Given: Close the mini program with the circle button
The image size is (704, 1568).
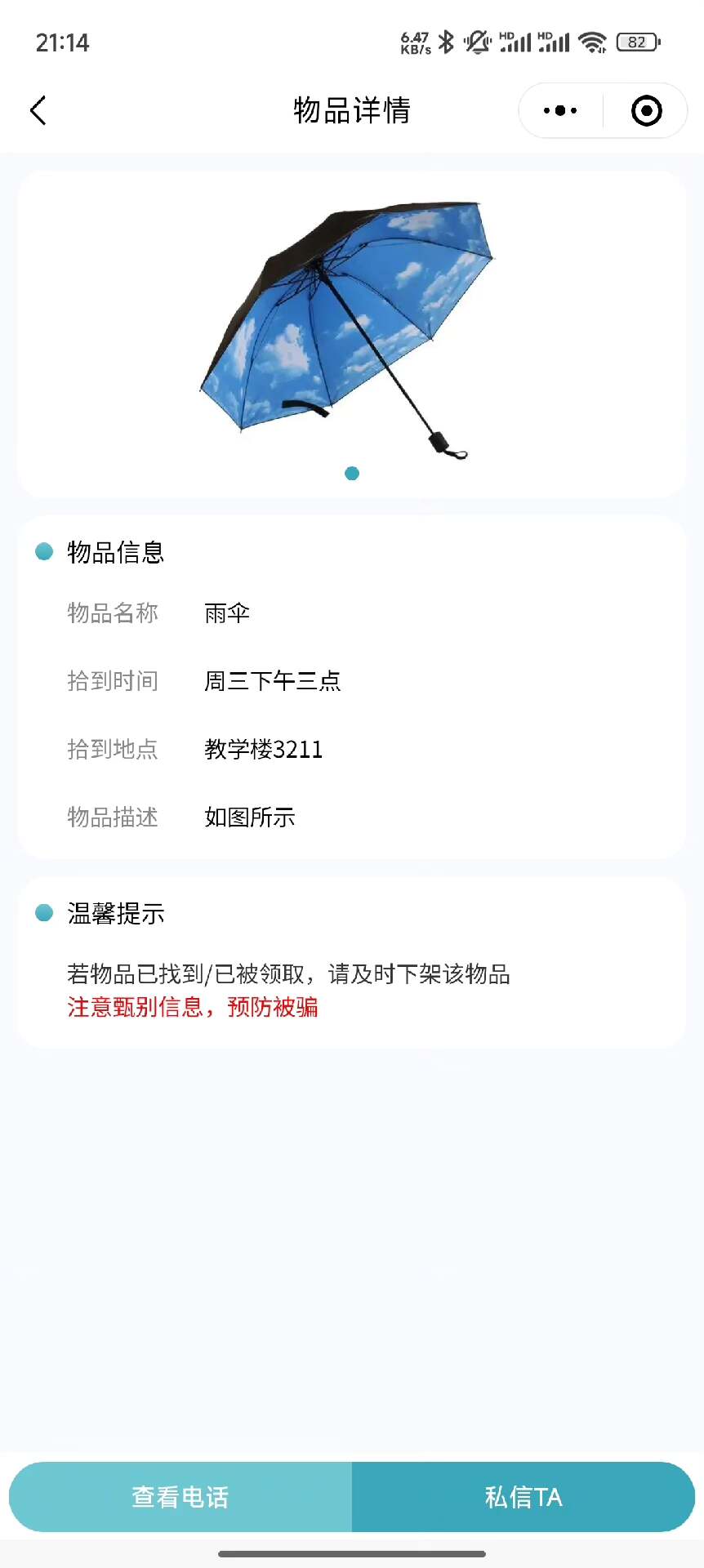Looking at the screenshot, I should click(646, 110).
